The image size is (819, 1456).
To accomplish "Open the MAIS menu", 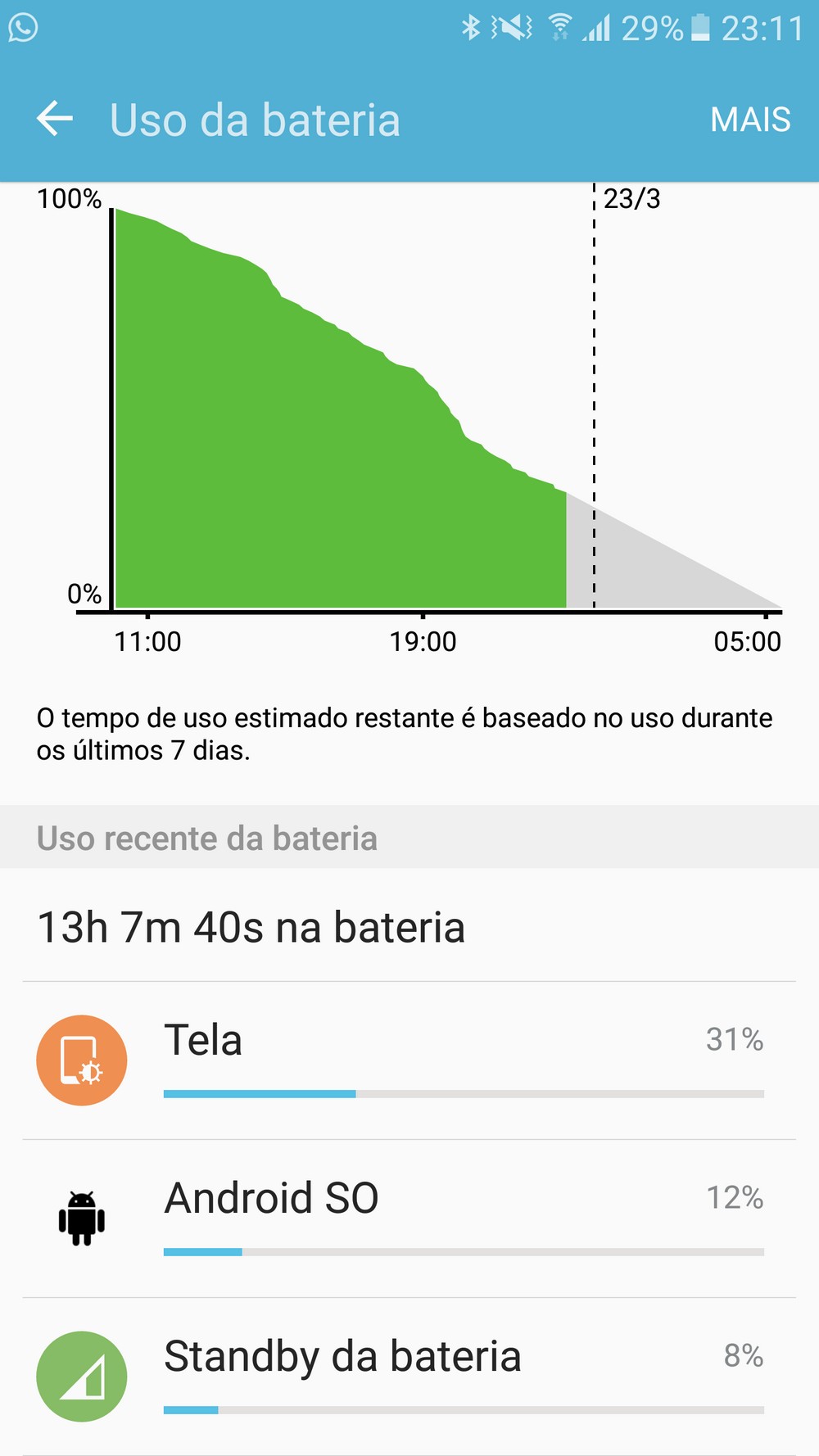I will 749,120.
